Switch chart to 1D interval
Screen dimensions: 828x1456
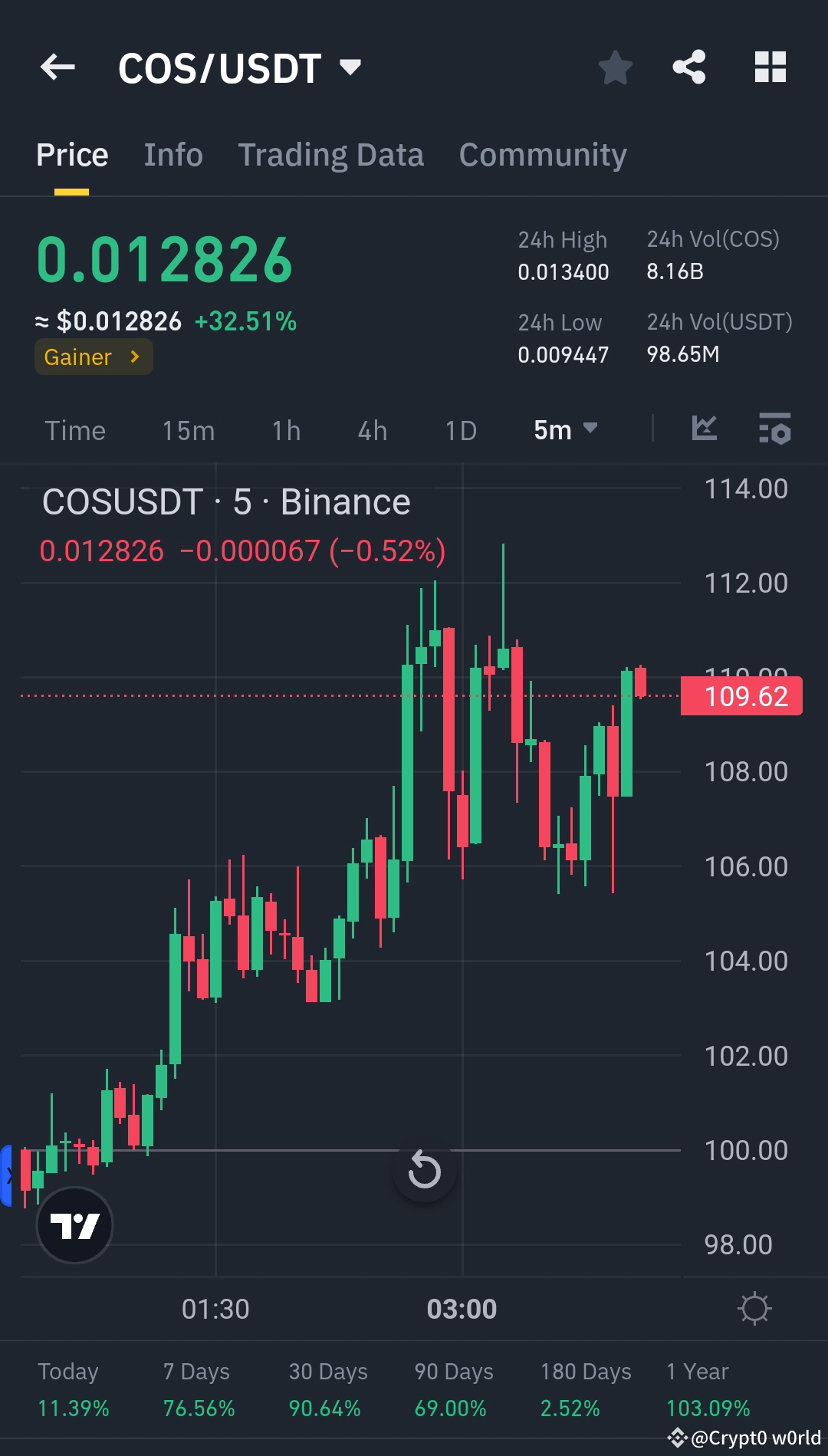[460, 430]
